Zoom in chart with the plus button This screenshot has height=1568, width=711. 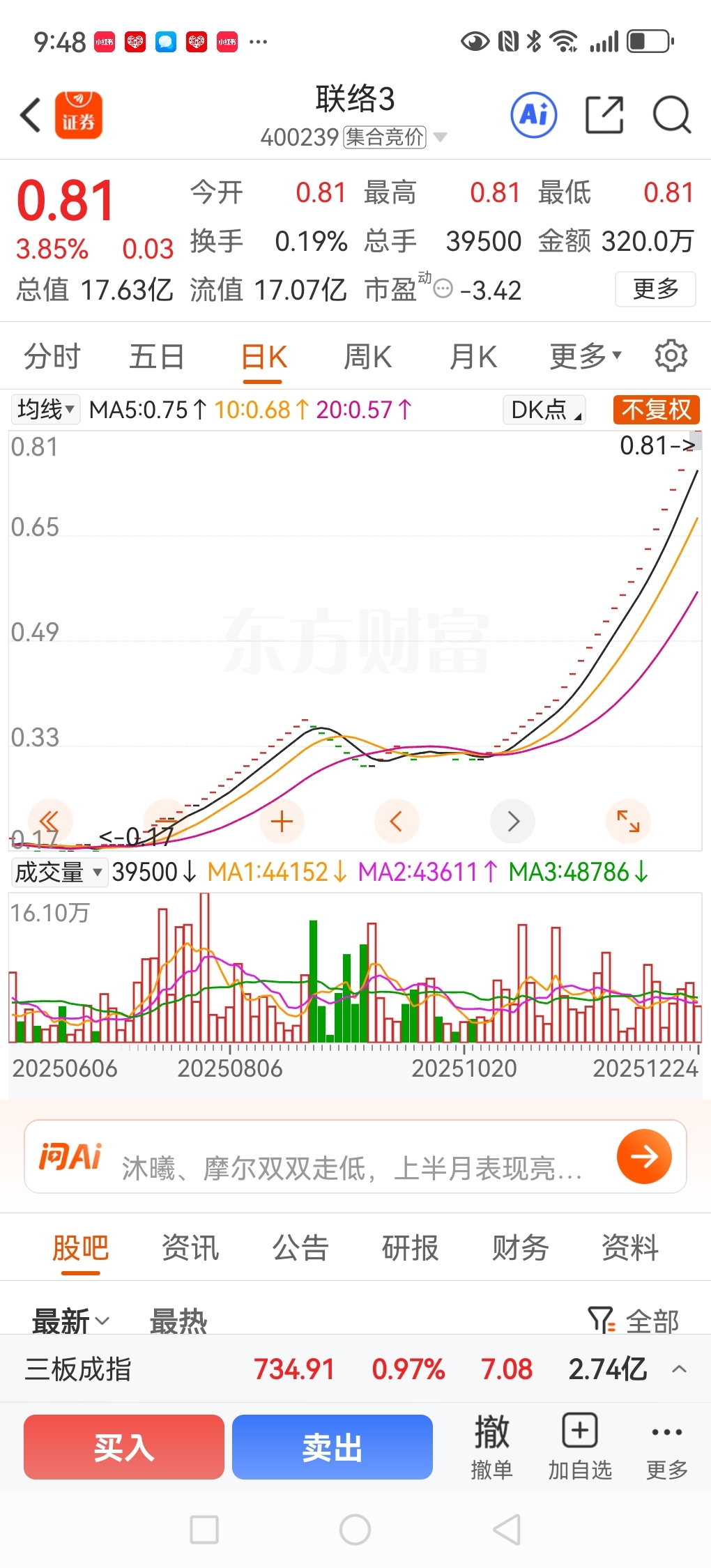point(282,822)
